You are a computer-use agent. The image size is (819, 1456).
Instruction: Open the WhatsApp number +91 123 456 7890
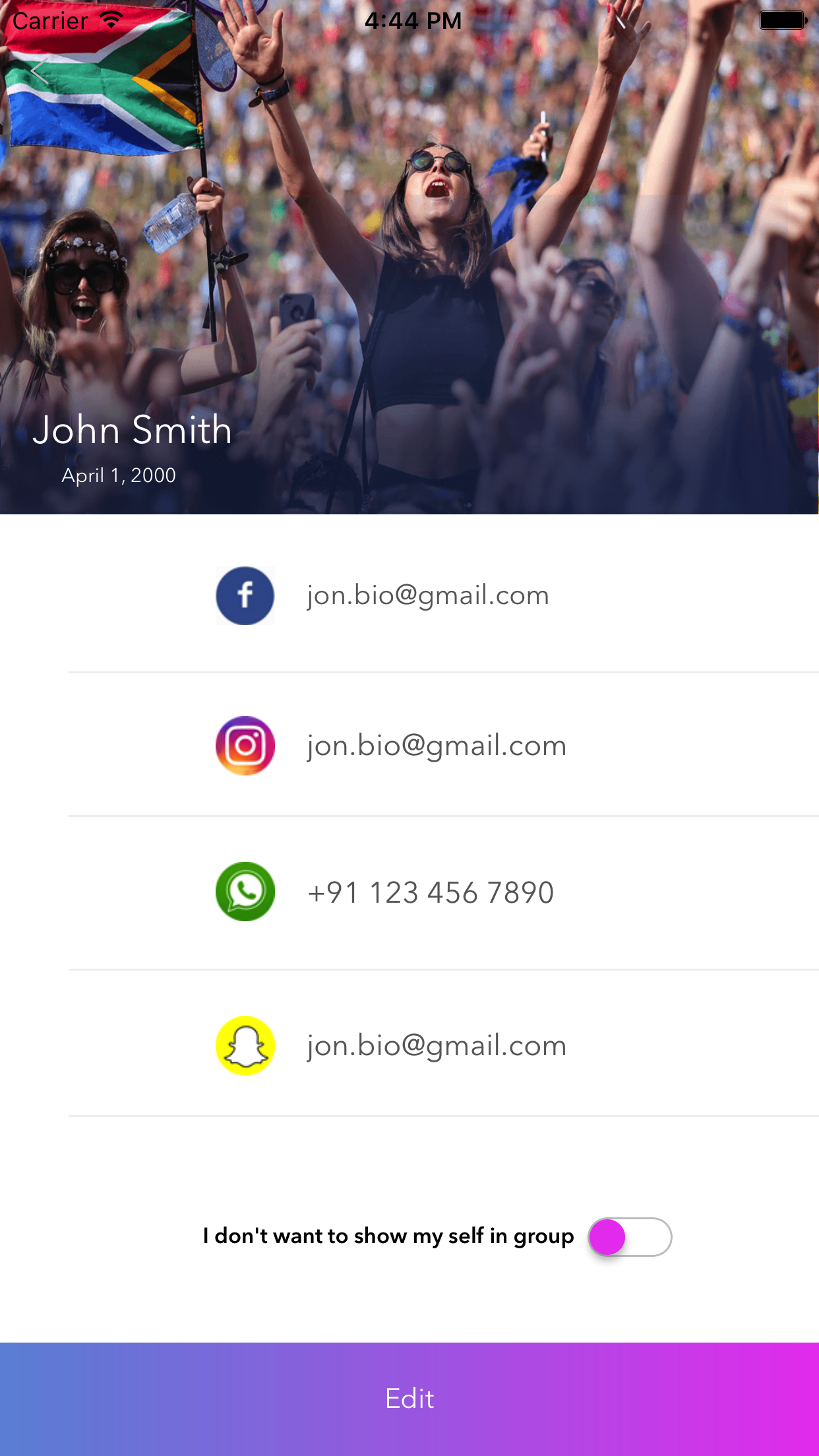(x=430, y=892)
